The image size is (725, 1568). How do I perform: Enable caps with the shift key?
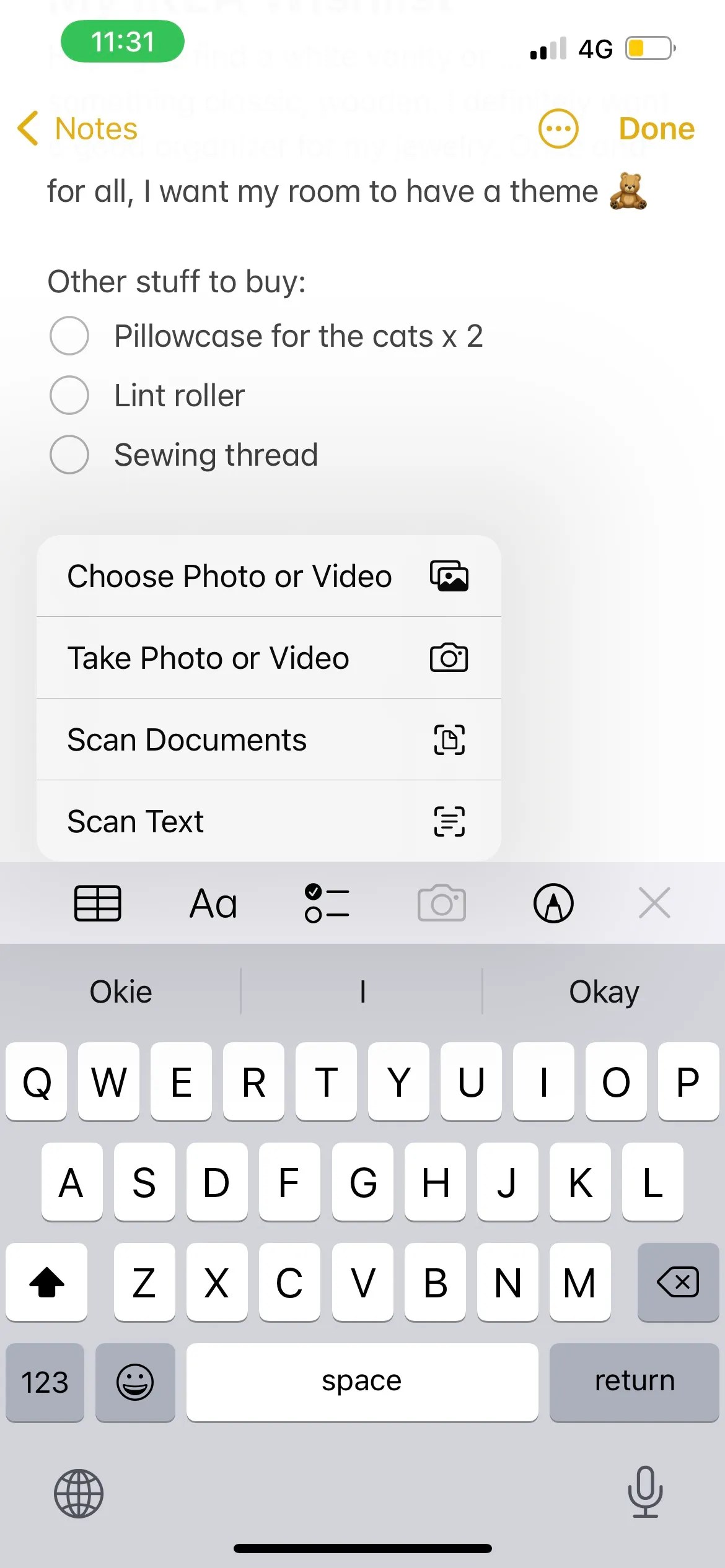point(46,1283)
